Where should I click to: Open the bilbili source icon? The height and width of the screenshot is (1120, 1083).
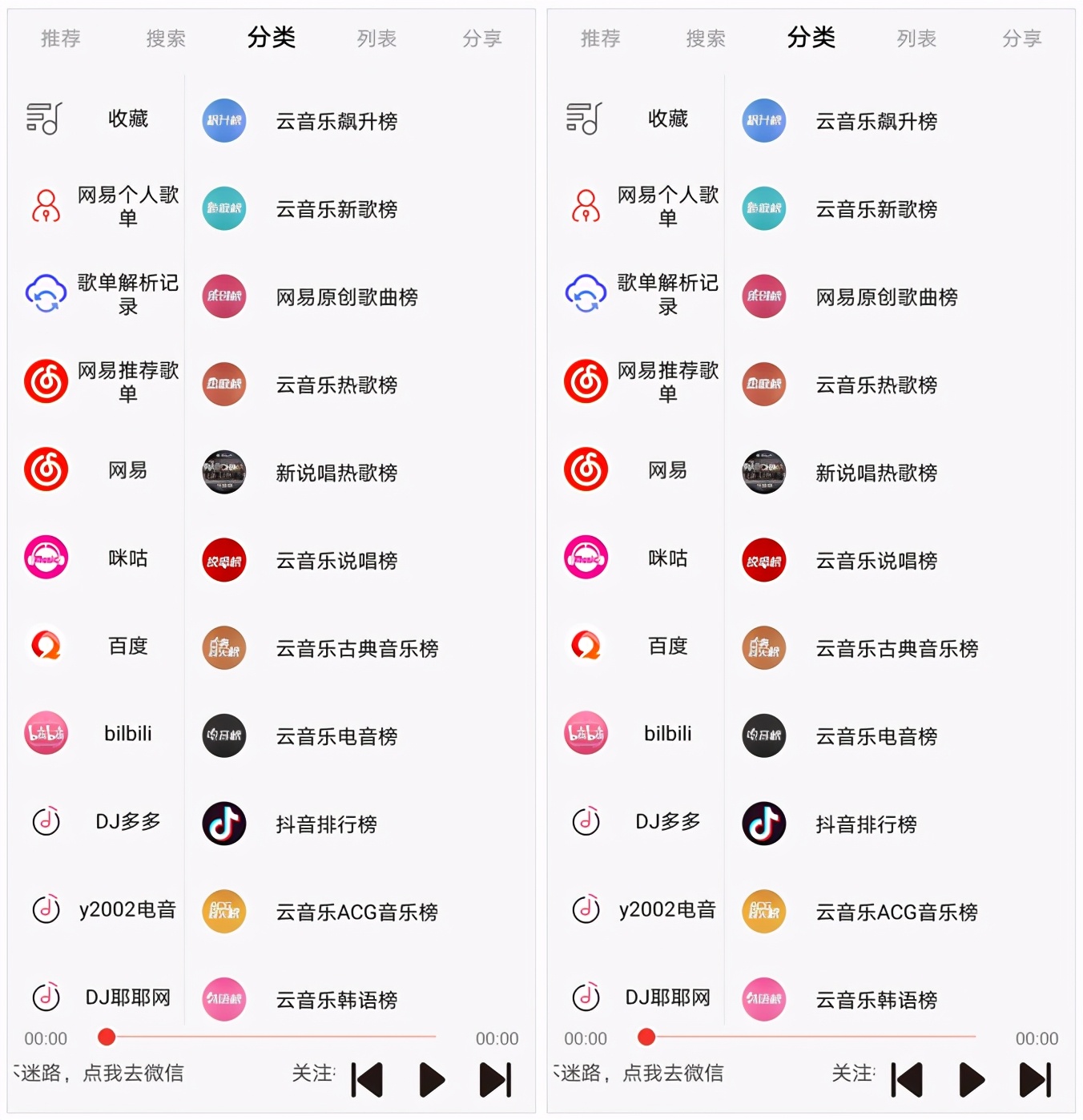pos(46,733)
